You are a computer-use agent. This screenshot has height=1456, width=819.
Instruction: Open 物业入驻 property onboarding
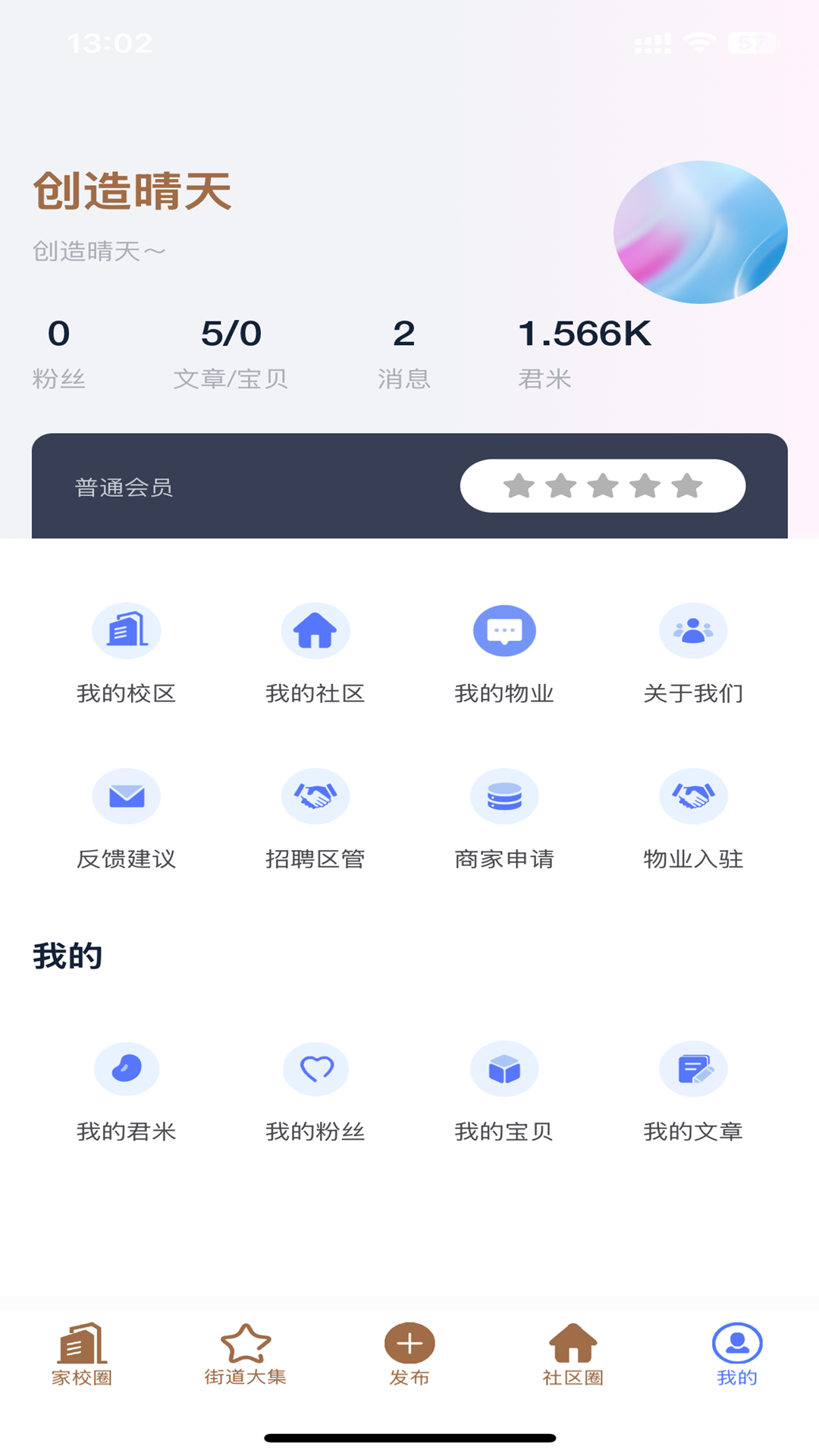pos(693,819)
